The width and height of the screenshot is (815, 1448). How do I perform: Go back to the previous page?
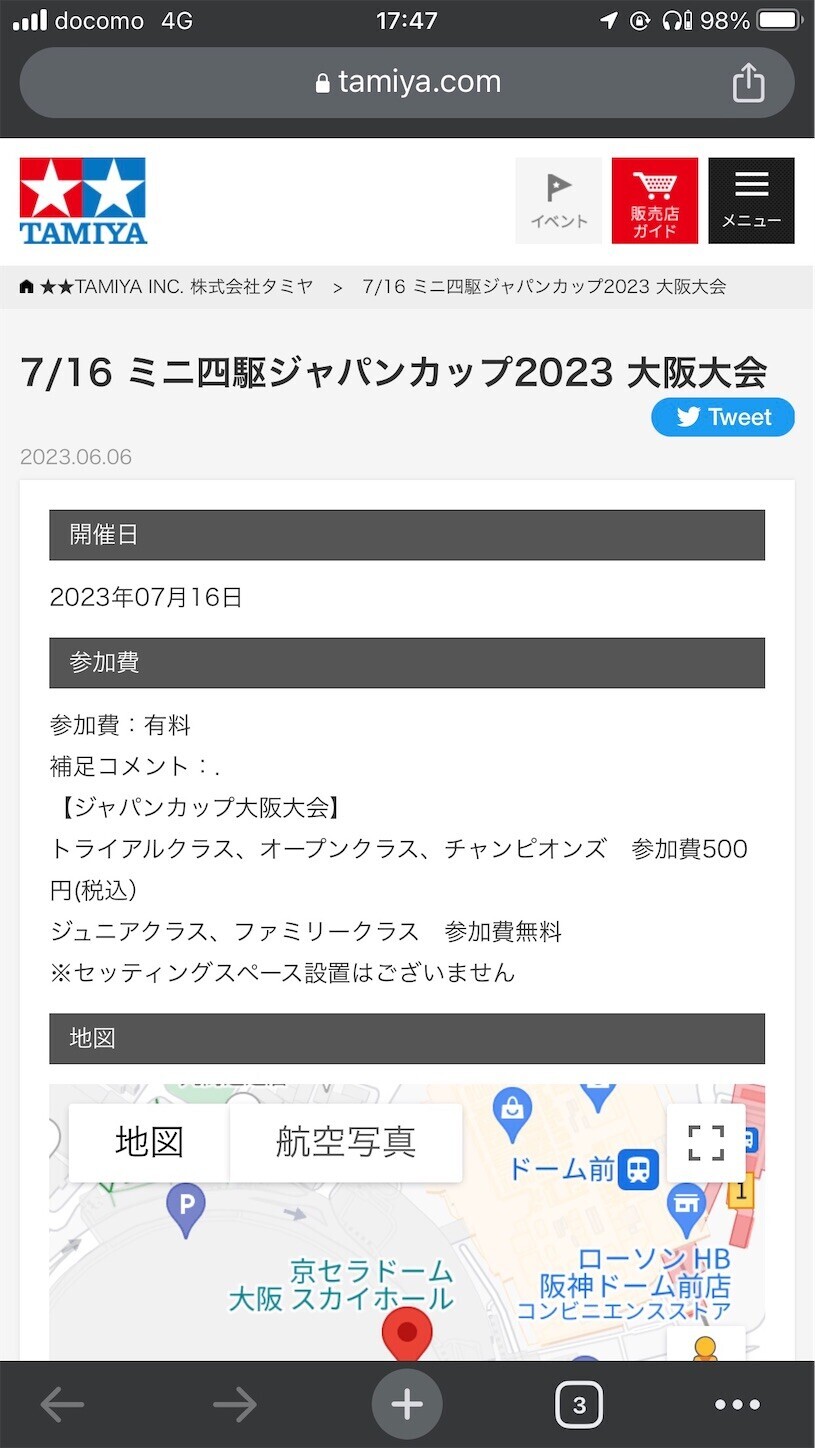coord(62,1405)
